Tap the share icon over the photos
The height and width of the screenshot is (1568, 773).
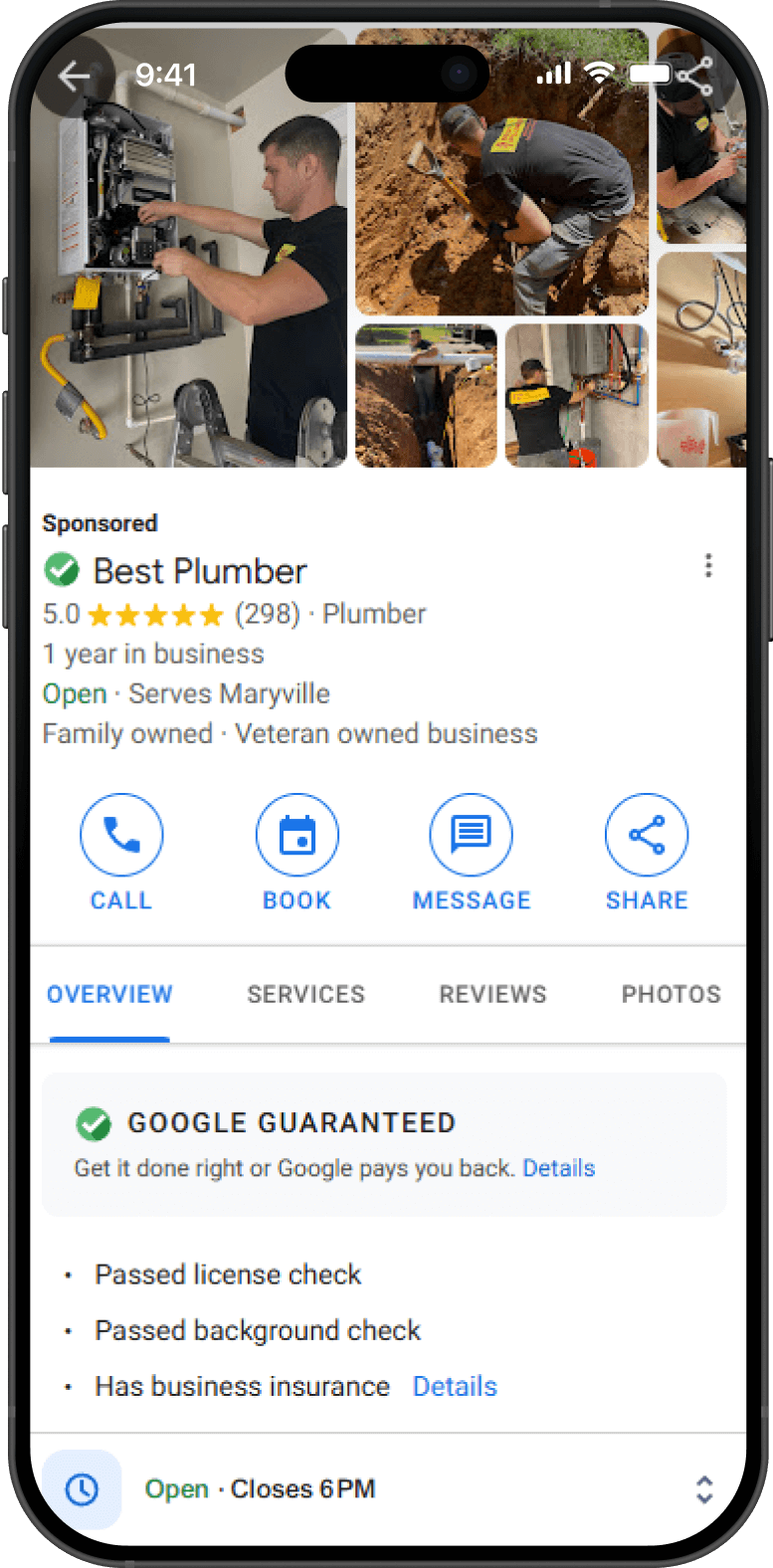[x=694, y=76]
